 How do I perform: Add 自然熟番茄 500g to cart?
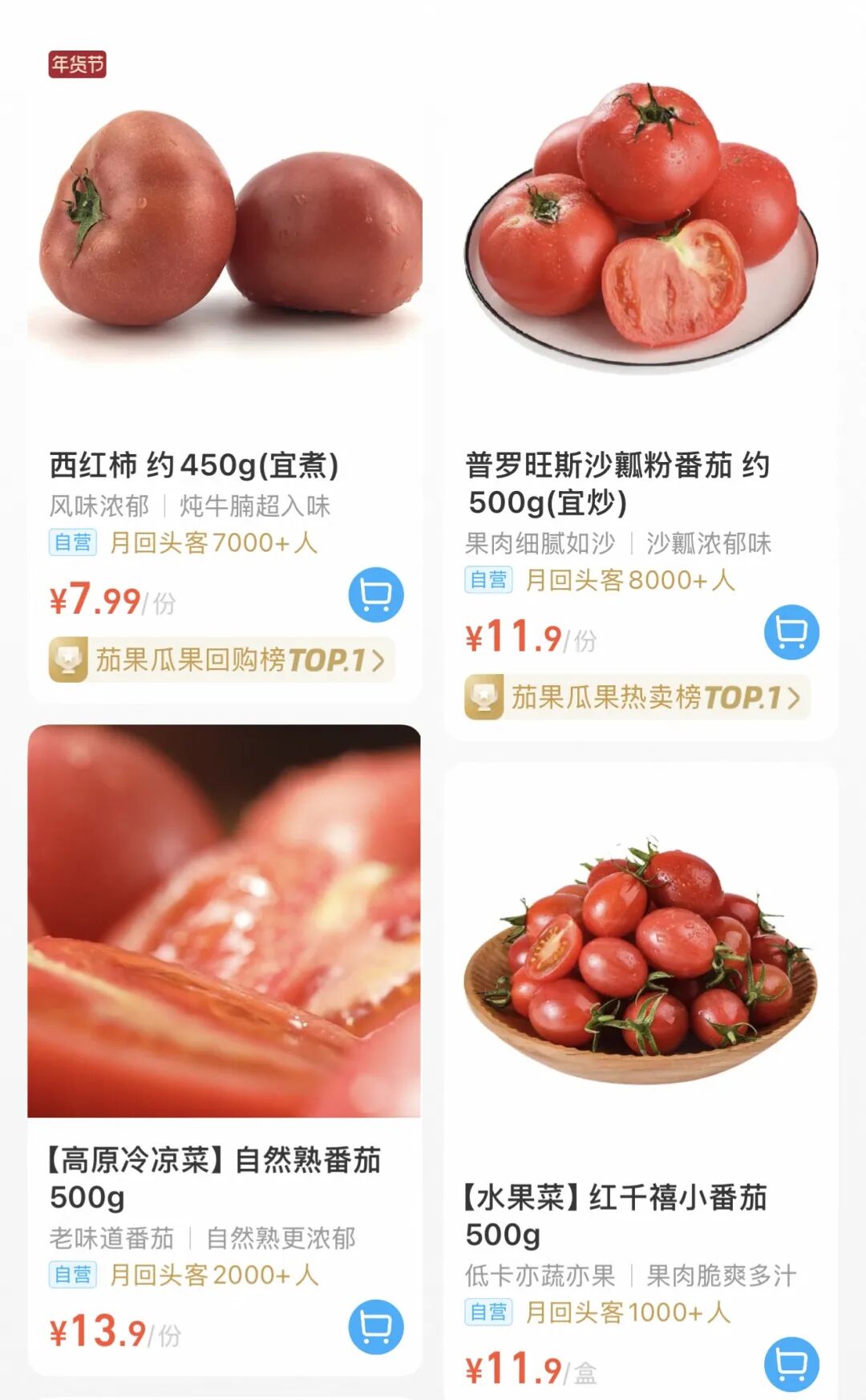click(x=375, y=1327)
